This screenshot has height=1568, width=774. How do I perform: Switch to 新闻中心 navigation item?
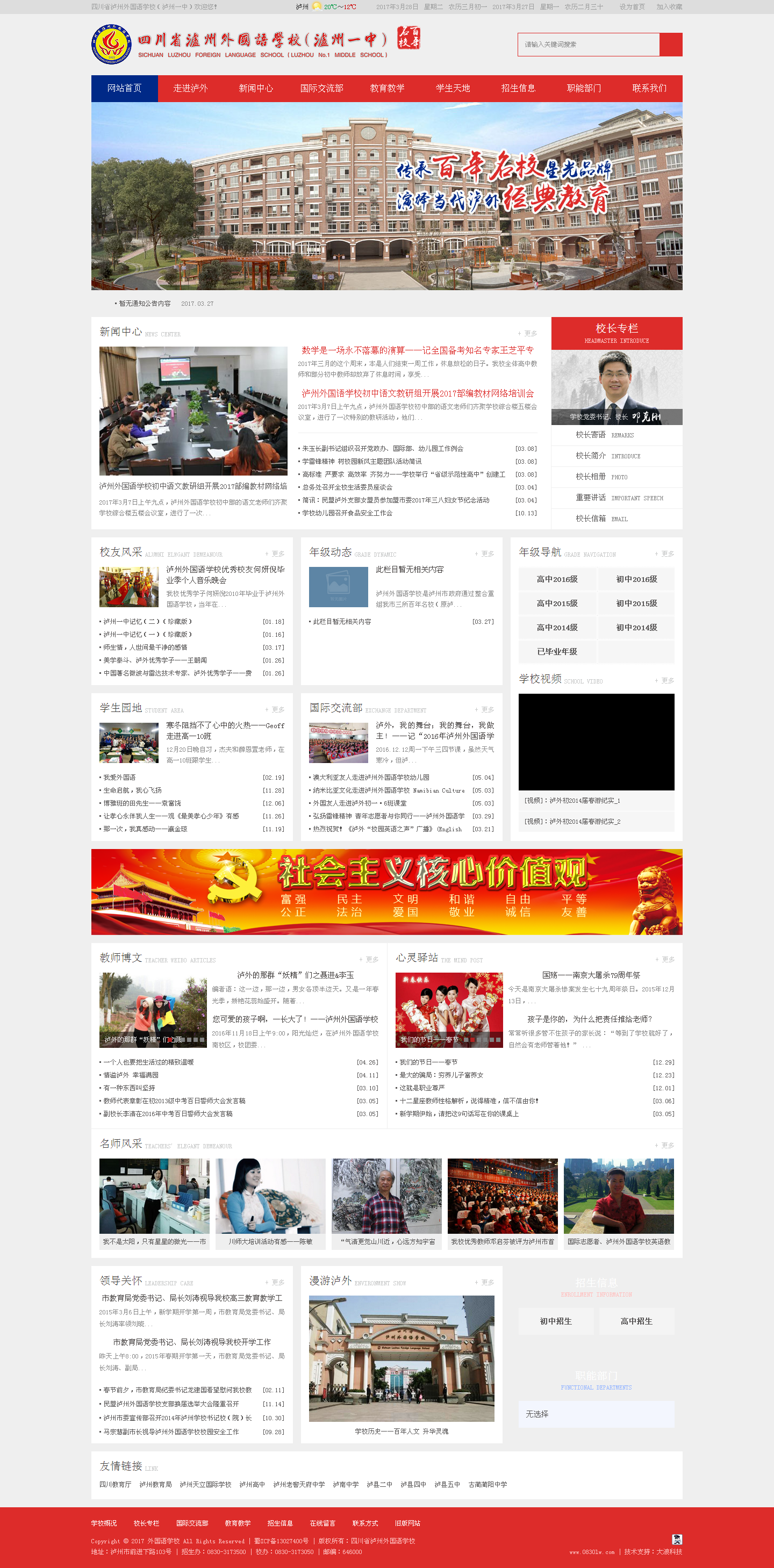256,88
